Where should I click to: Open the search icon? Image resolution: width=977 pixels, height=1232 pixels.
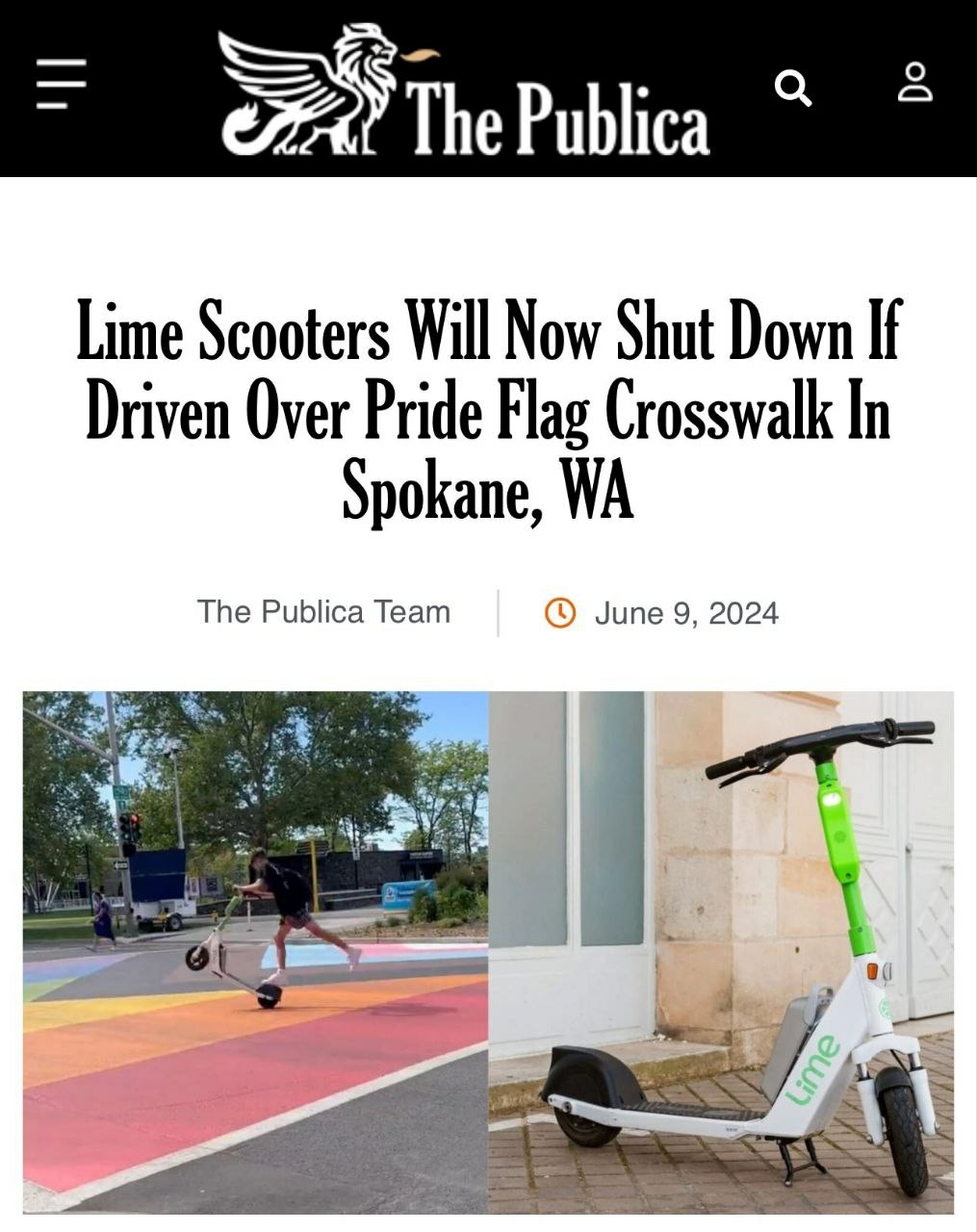(792, 89)
